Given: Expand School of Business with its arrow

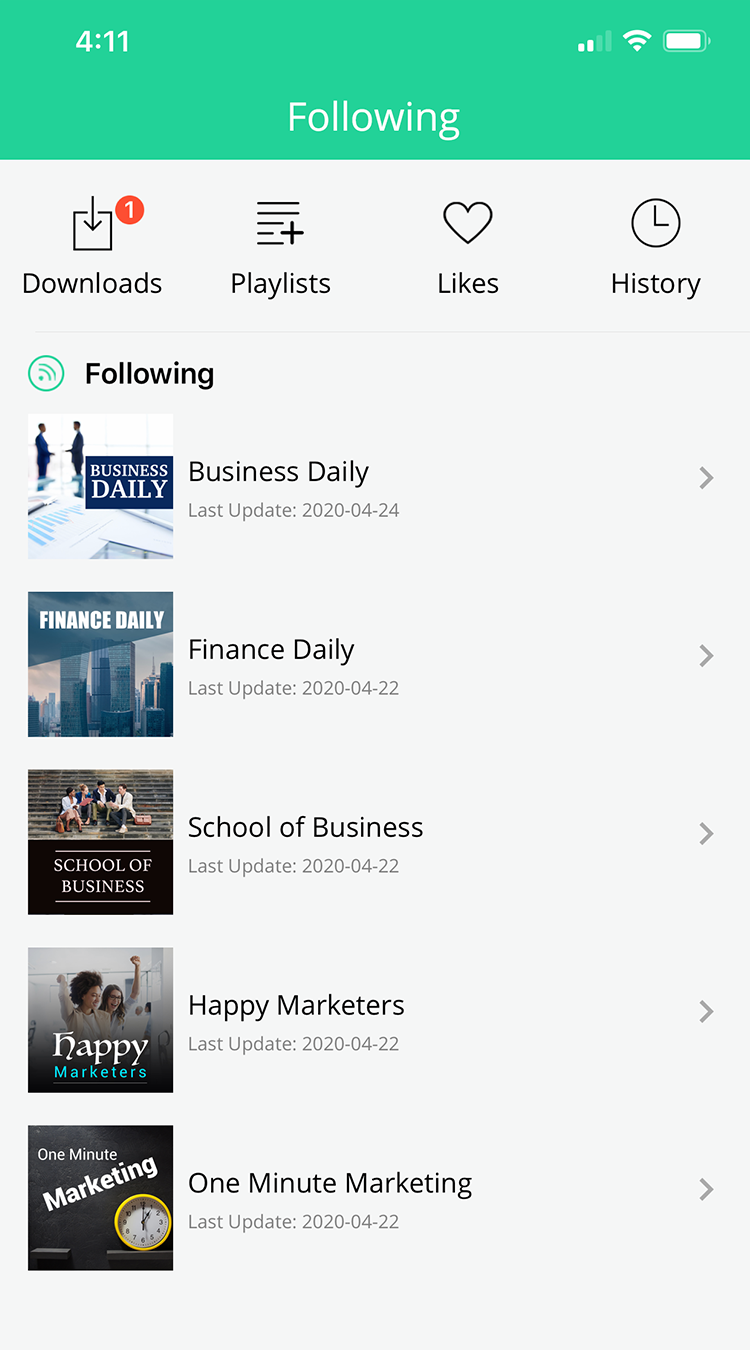Looking at the screenshot, I should pos(707,833).
